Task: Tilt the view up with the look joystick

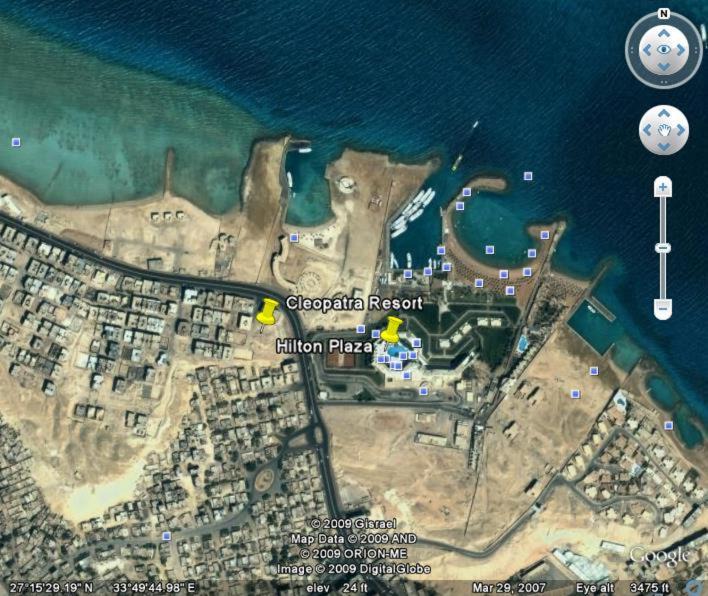Action: click(x=663, y=31)
